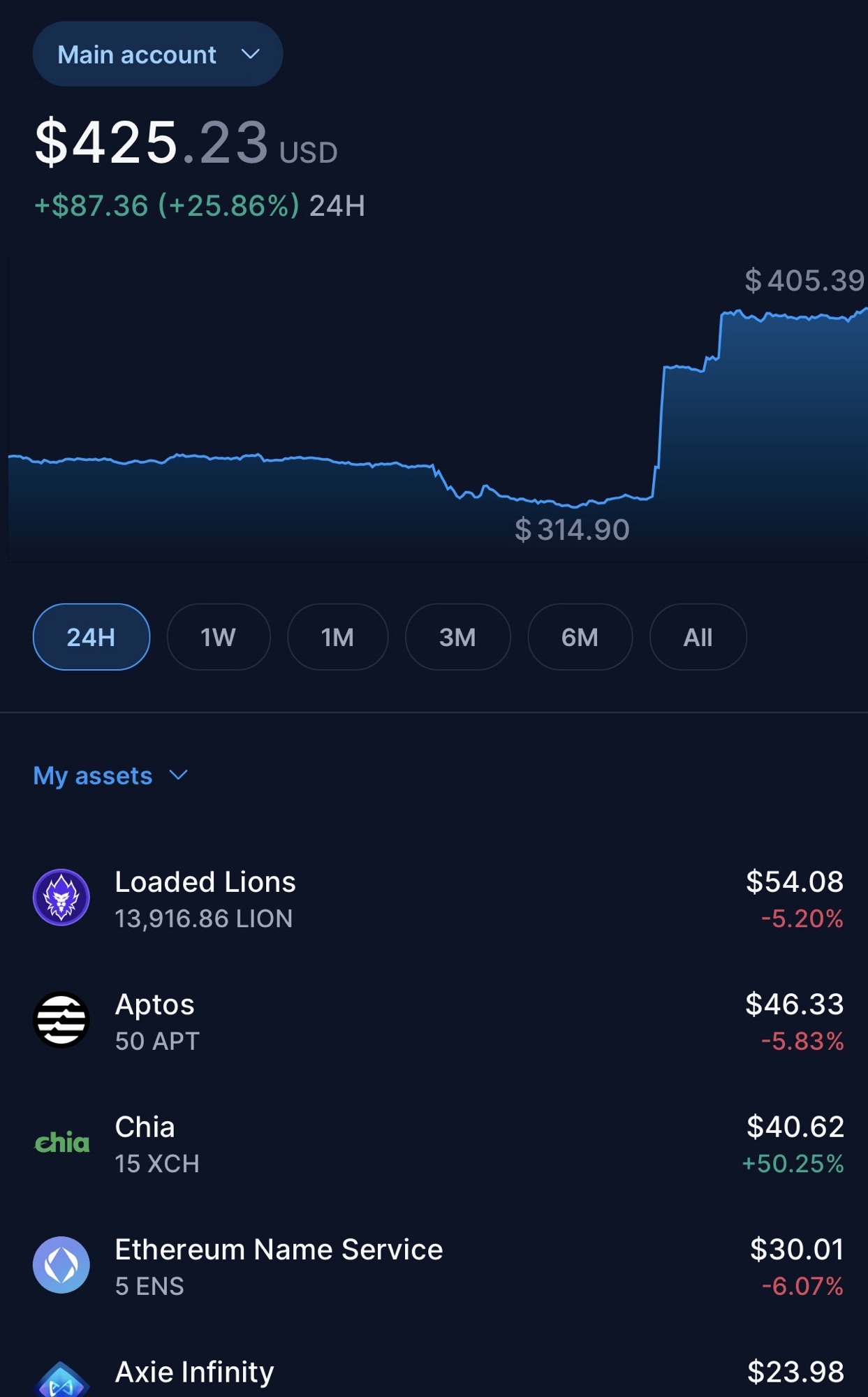
Task: Show the 3M chart range
Action: [457, 637]
